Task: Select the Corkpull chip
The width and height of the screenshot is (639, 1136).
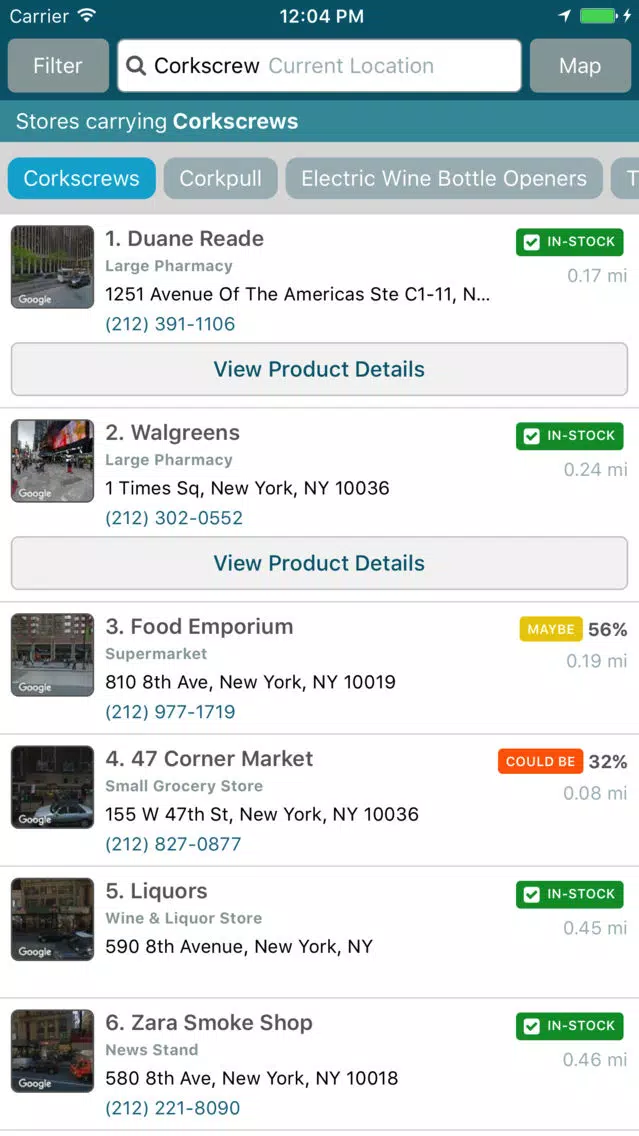Action: 220,178
